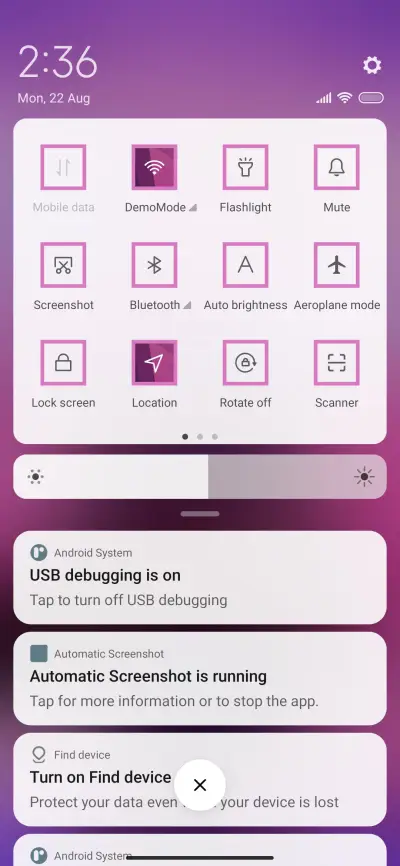Screen dimensions: 400x866
Task: Clear notifications with the X button
Action: point(200,785)
